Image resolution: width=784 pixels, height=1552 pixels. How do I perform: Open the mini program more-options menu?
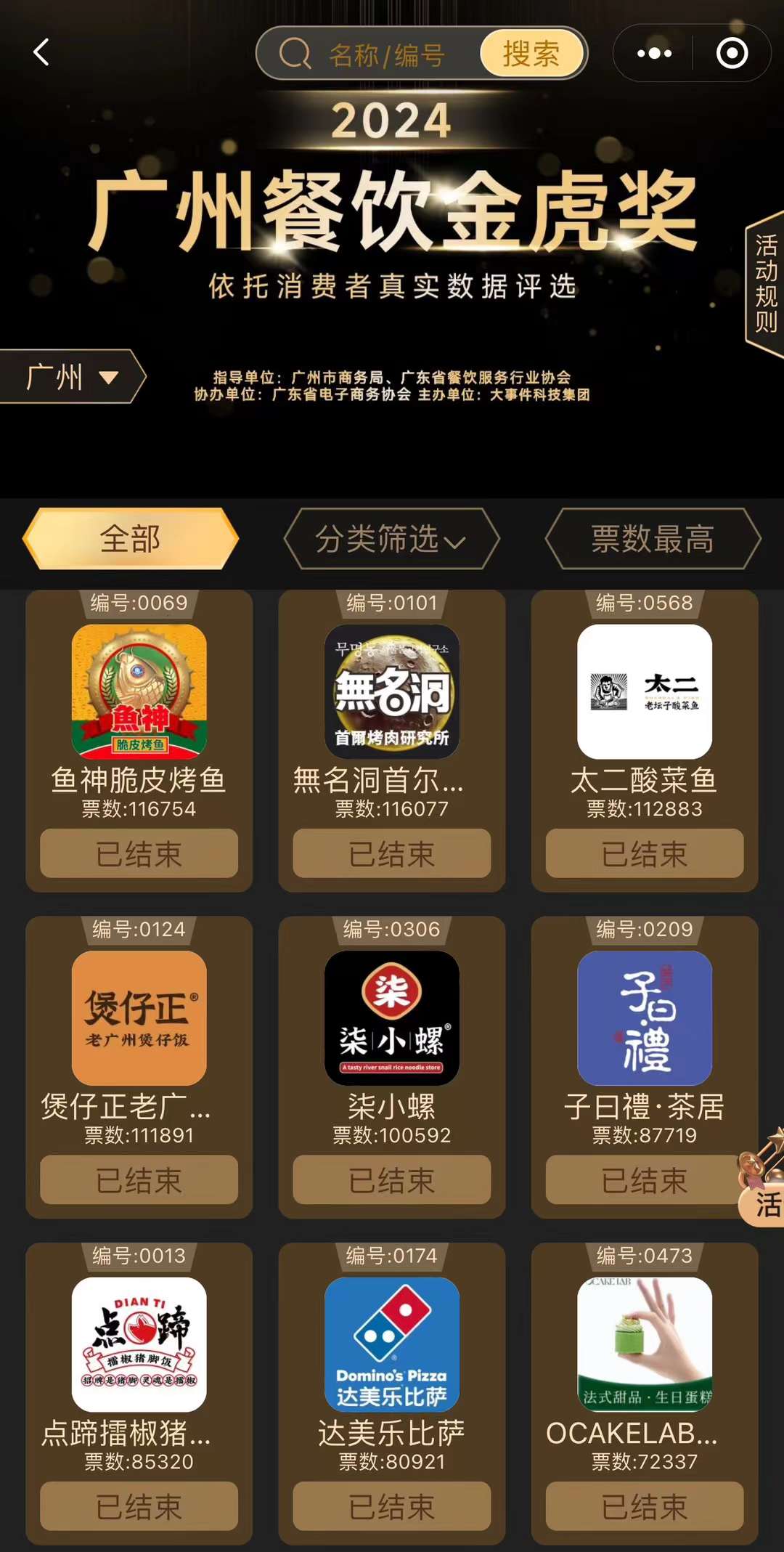(654, 53)
